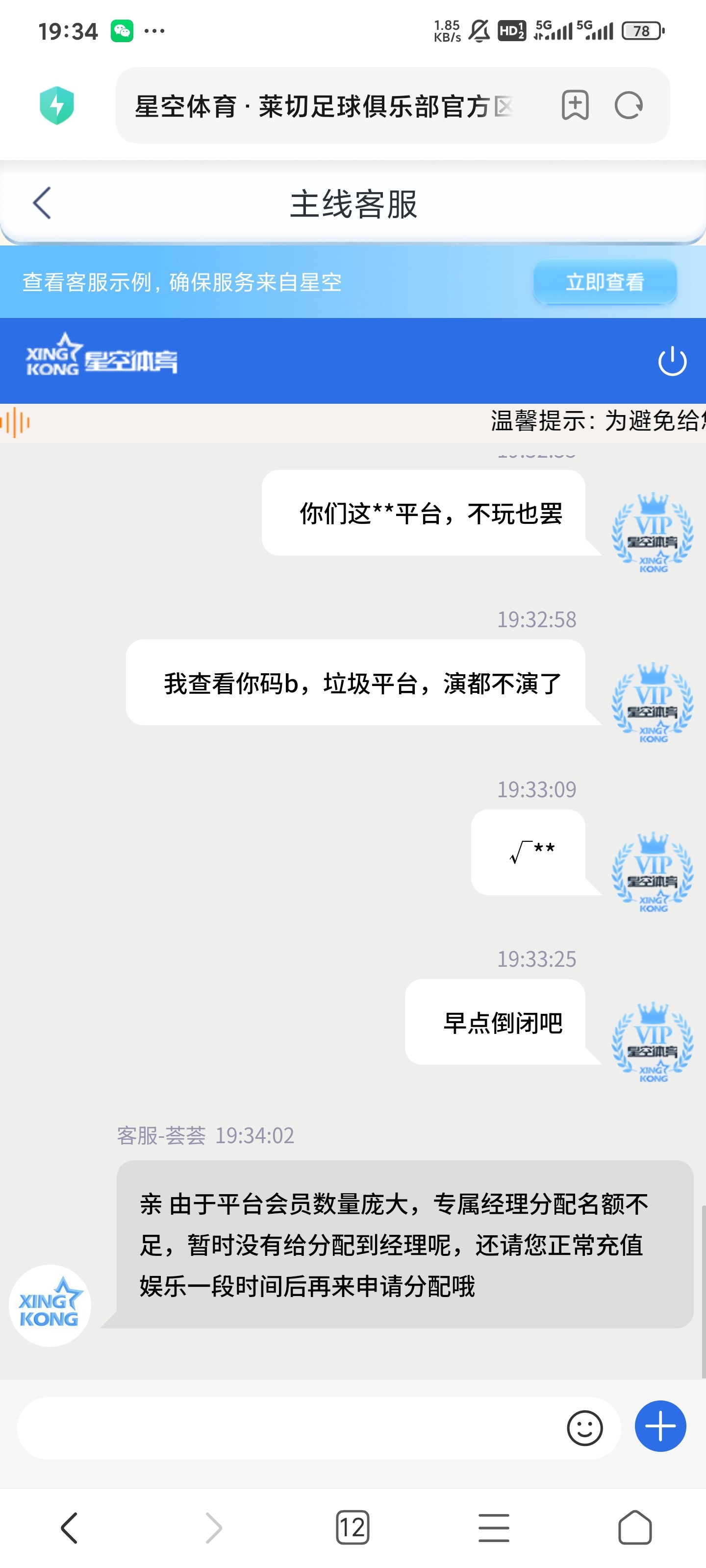The image size is (706, 1568).
Task: Go back from the 主线客服 chat page
Action: (41, 203)
